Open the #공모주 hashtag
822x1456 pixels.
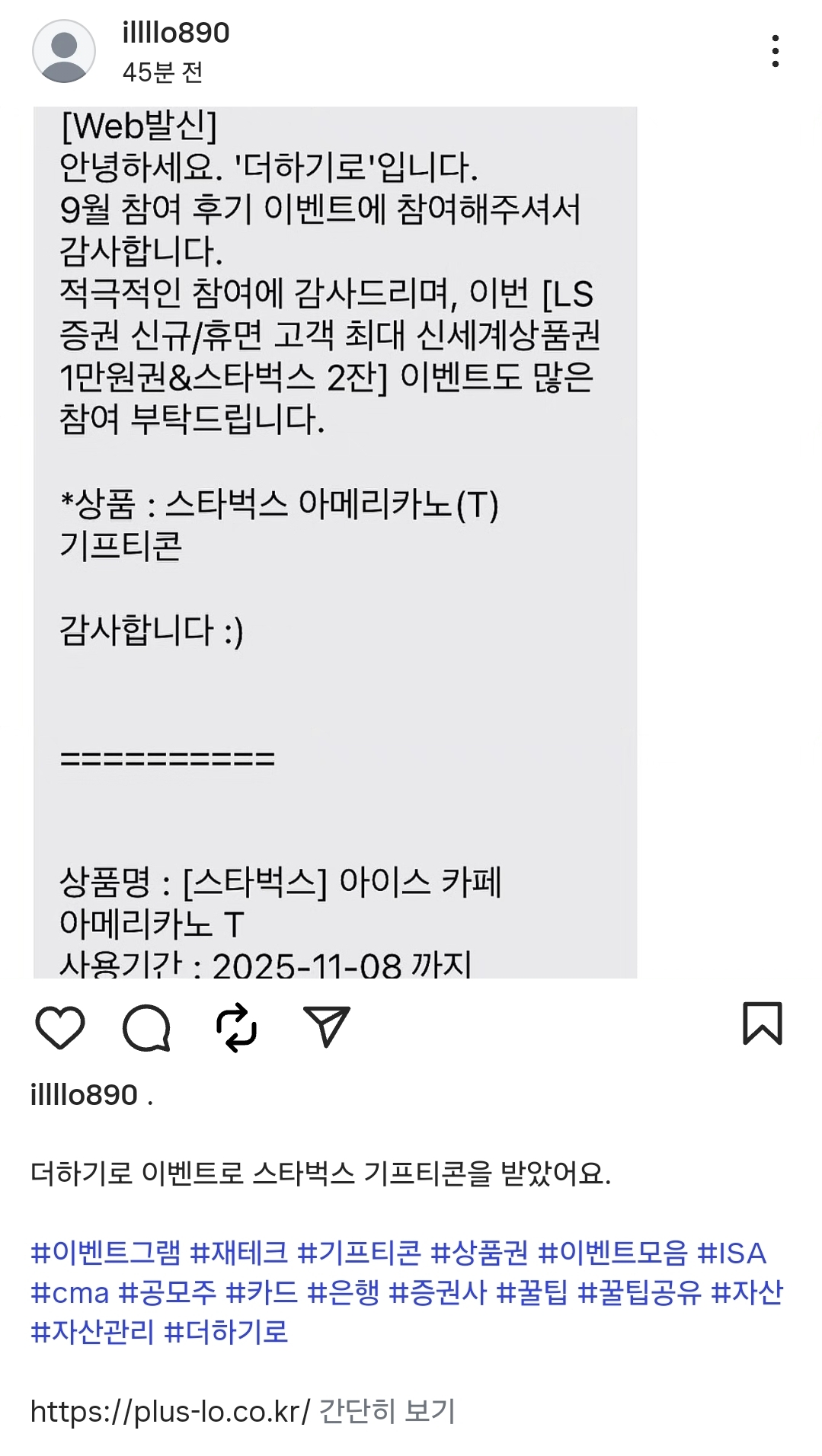point(168,1292)
